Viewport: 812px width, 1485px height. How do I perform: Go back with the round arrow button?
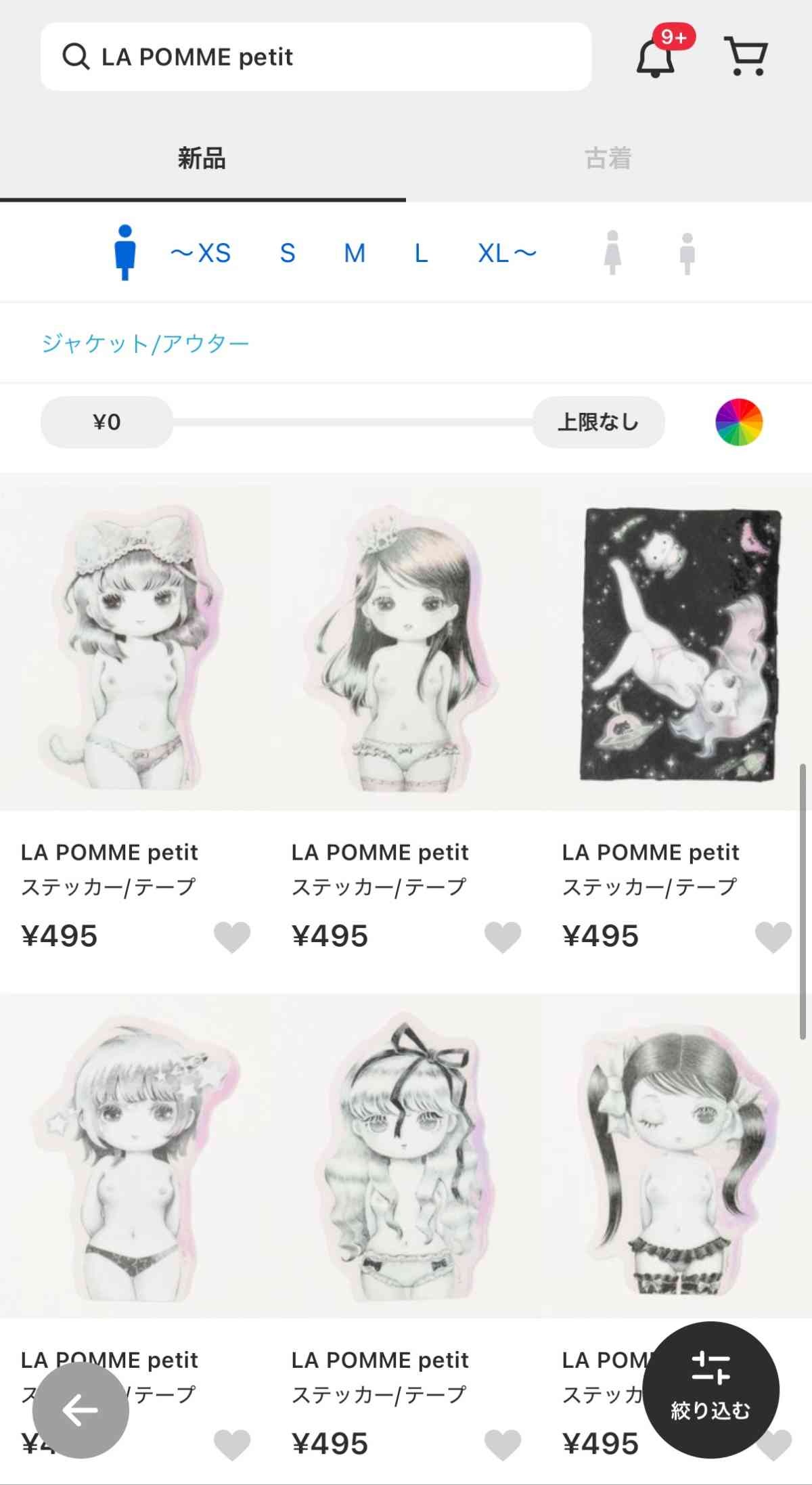81,1411
